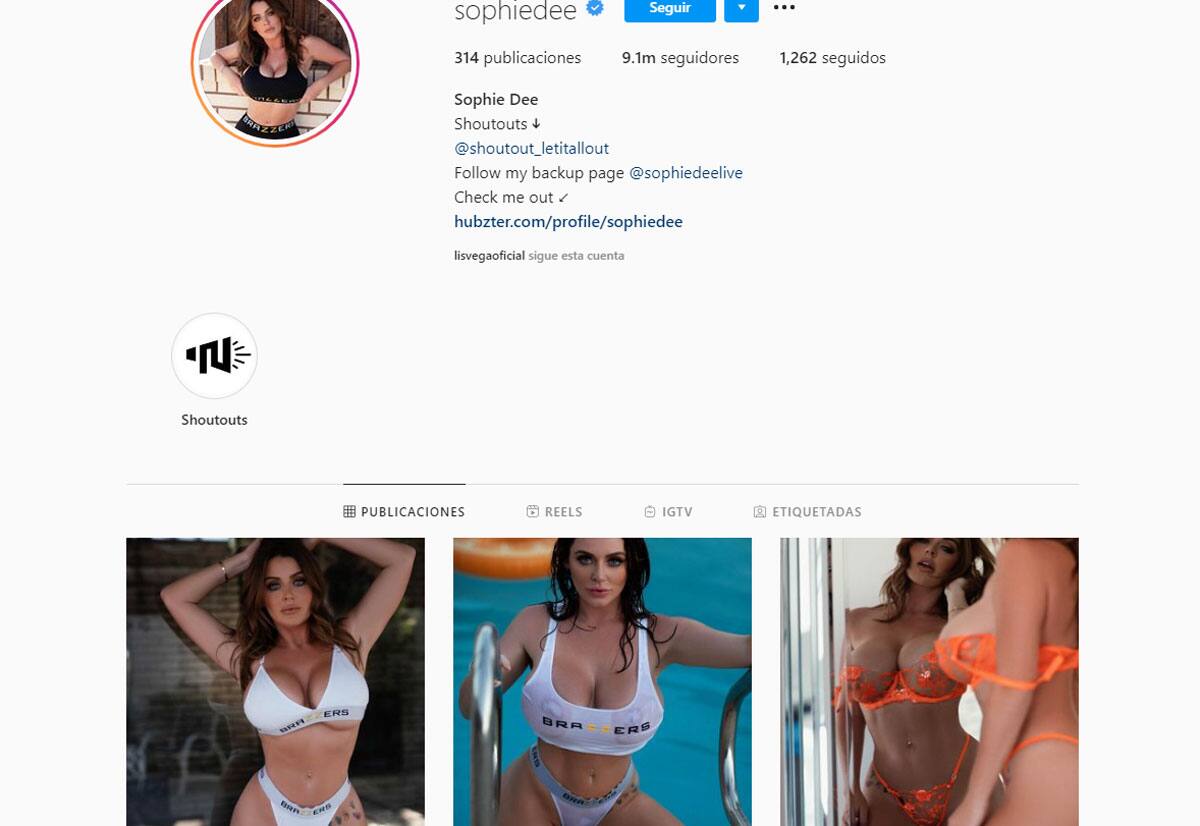Image resolution: width=1200 pixels, height=826 pixels.
Task: Switch to the Etiquetadas tab
Action: (807, 512)
